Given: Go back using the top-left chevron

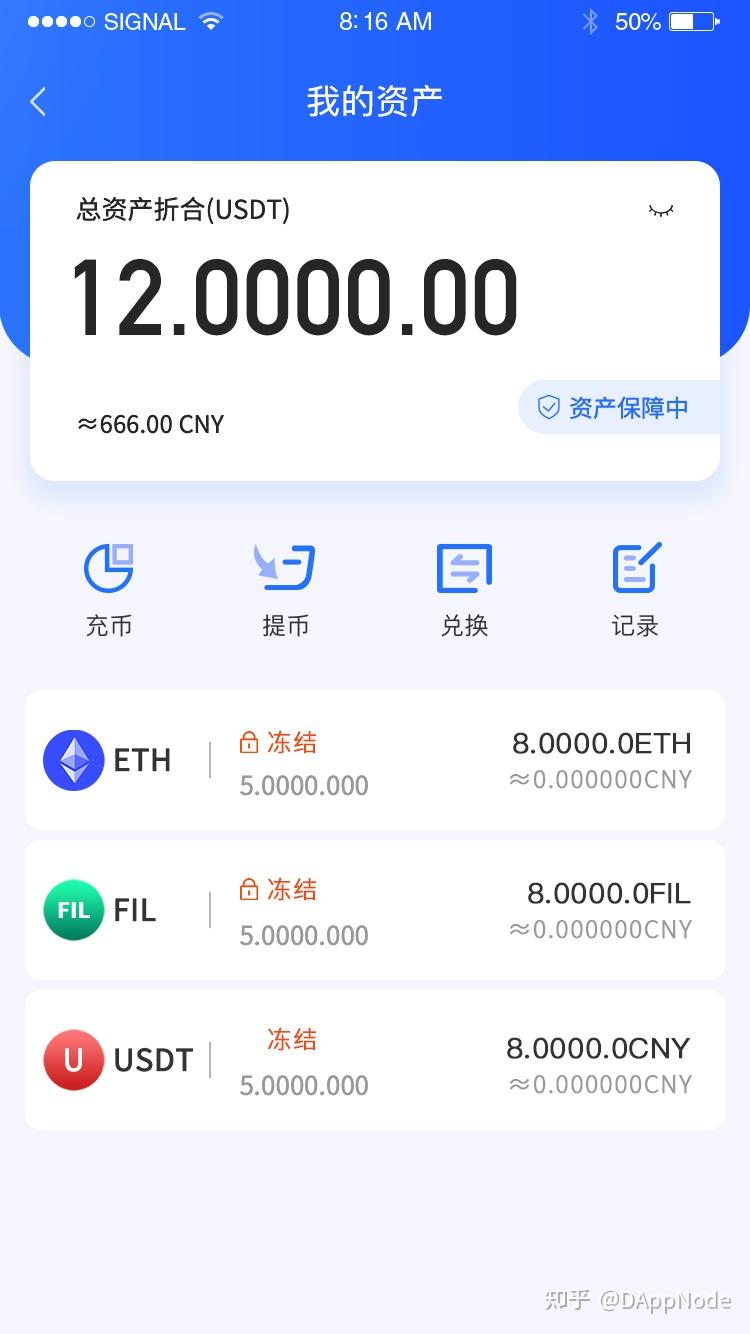Looking at the screenshot, I should tap(37, 101).
